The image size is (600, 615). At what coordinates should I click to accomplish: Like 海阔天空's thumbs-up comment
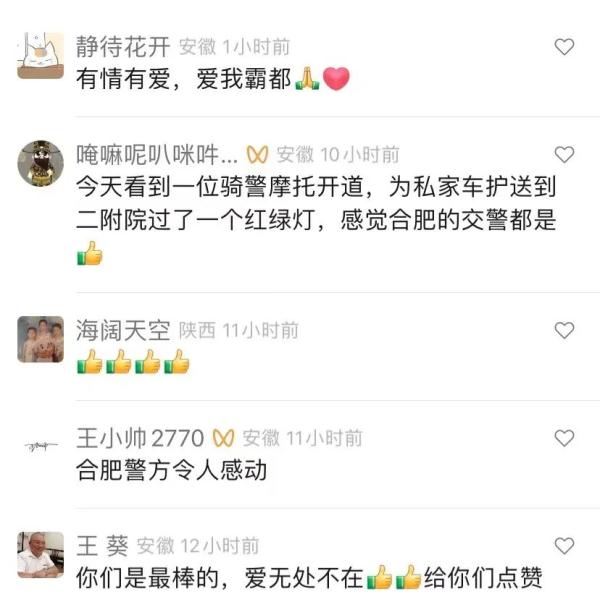click(565, 330)
